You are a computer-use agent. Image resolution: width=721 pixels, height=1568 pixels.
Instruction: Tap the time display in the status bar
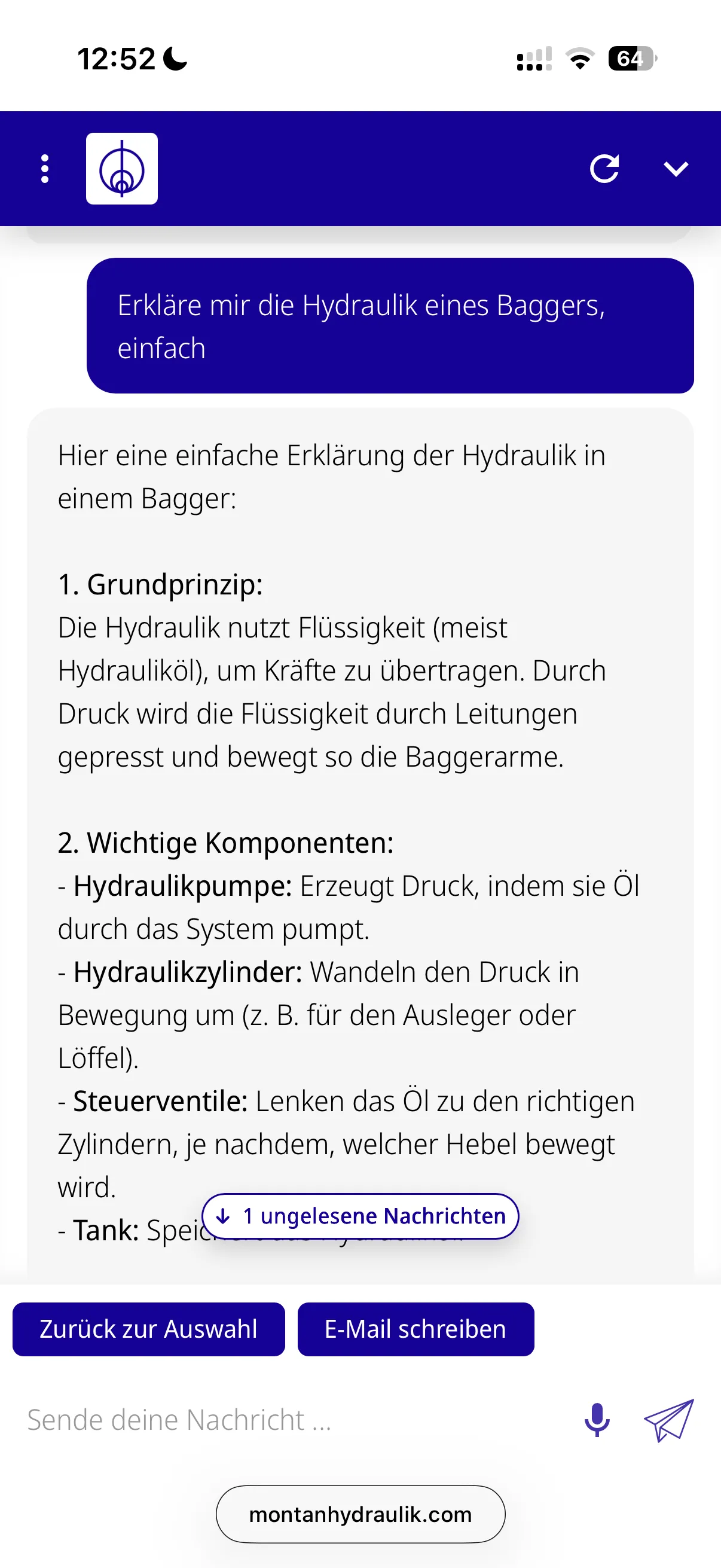coord(115,58)
